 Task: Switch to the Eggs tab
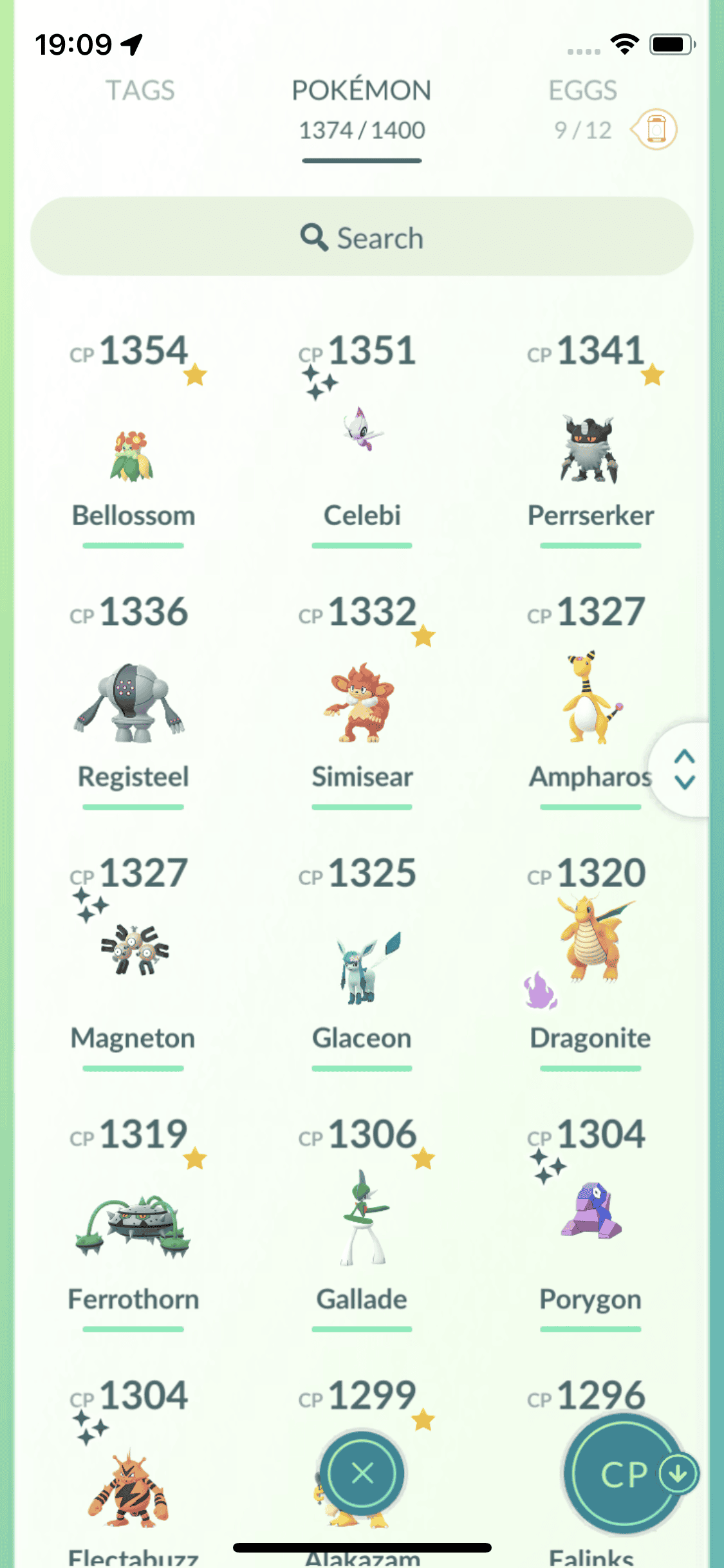point(582,91)
